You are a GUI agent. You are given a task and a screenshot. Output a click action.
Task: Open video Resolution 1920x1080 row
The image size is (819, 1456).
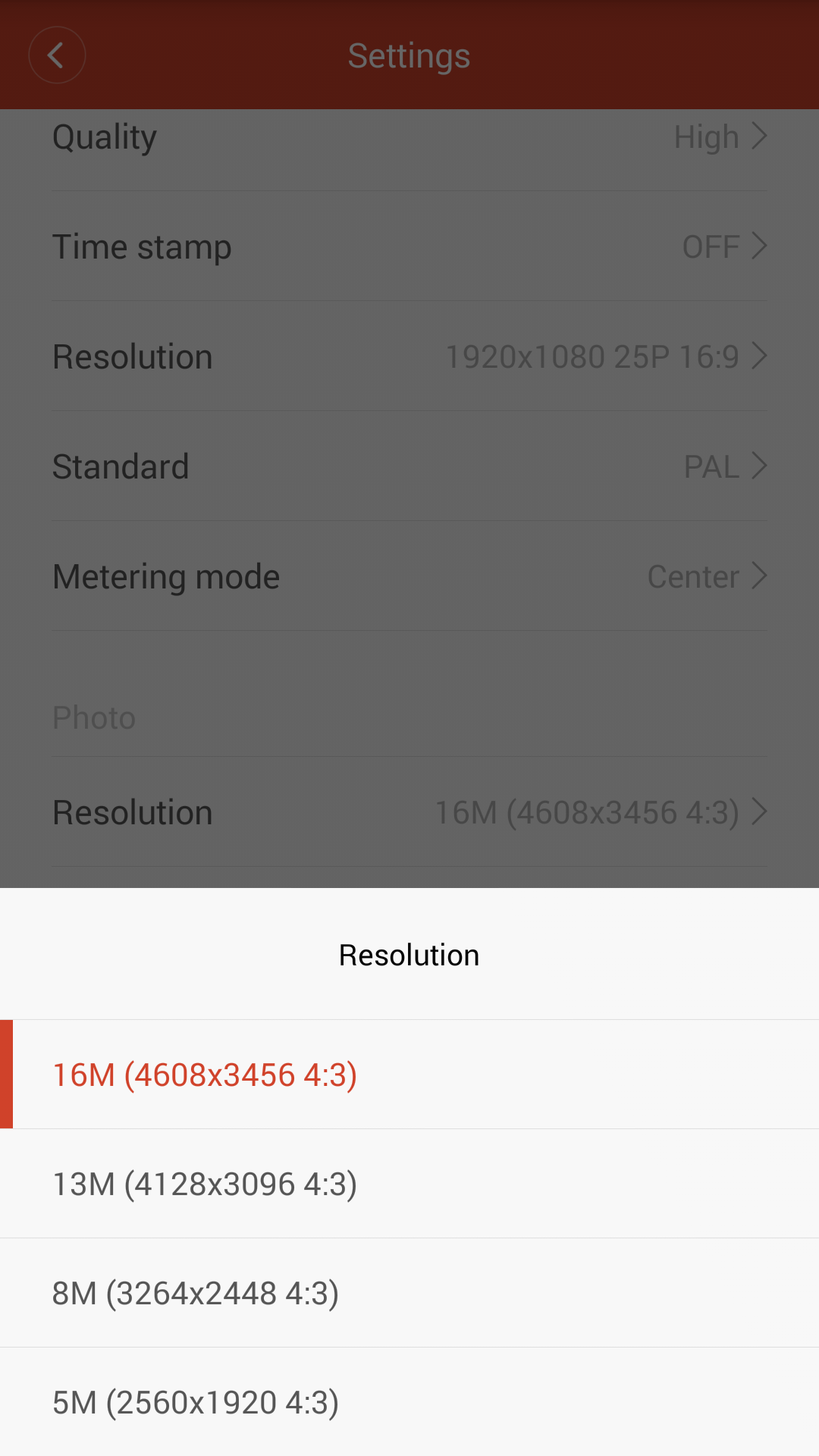click(x=409, y=356)
